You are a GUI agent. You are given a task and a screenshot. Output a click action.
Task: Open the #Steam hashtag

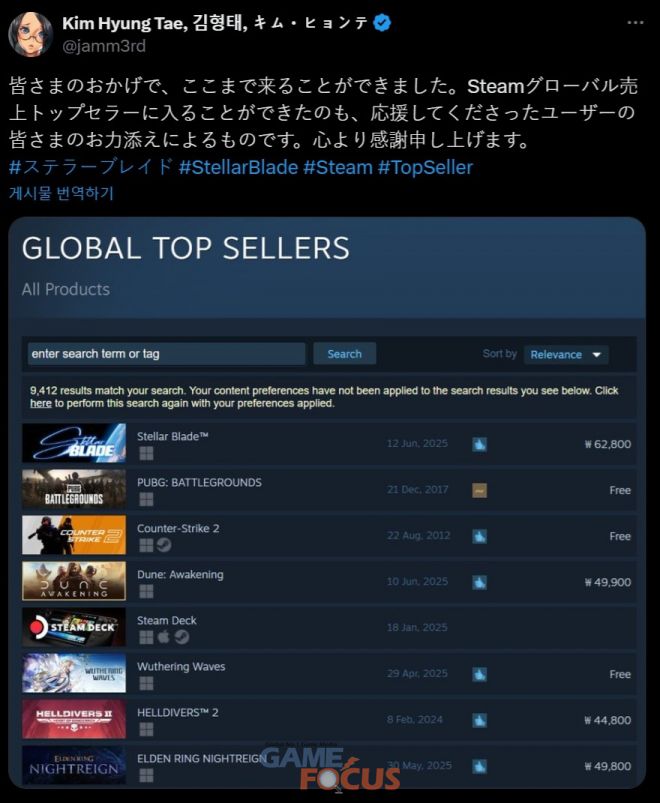click(337, 167)
